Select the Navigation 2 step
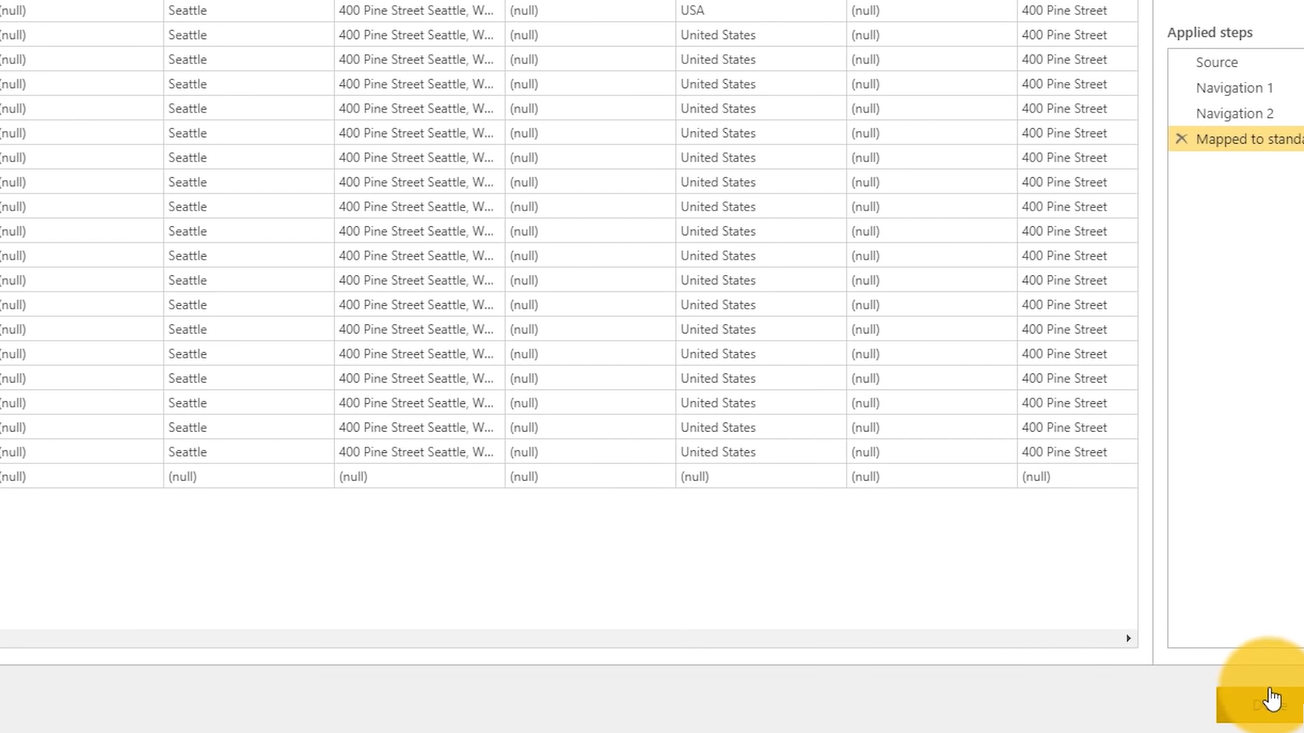Screen dimensions: 1304x733 click(x=1234, y=114)
